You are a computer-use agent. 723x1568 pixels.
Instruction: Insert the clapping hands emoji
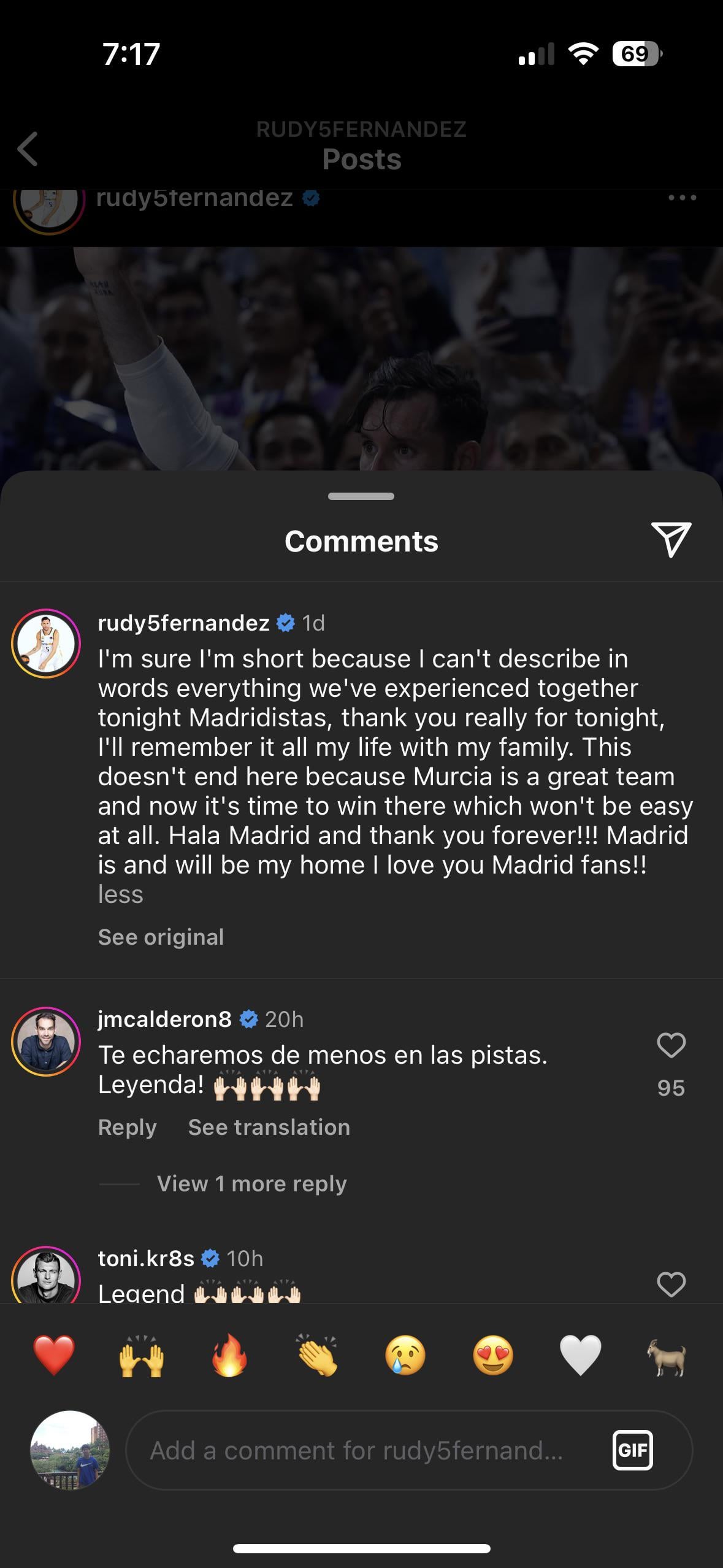(x=317, y=1355)
